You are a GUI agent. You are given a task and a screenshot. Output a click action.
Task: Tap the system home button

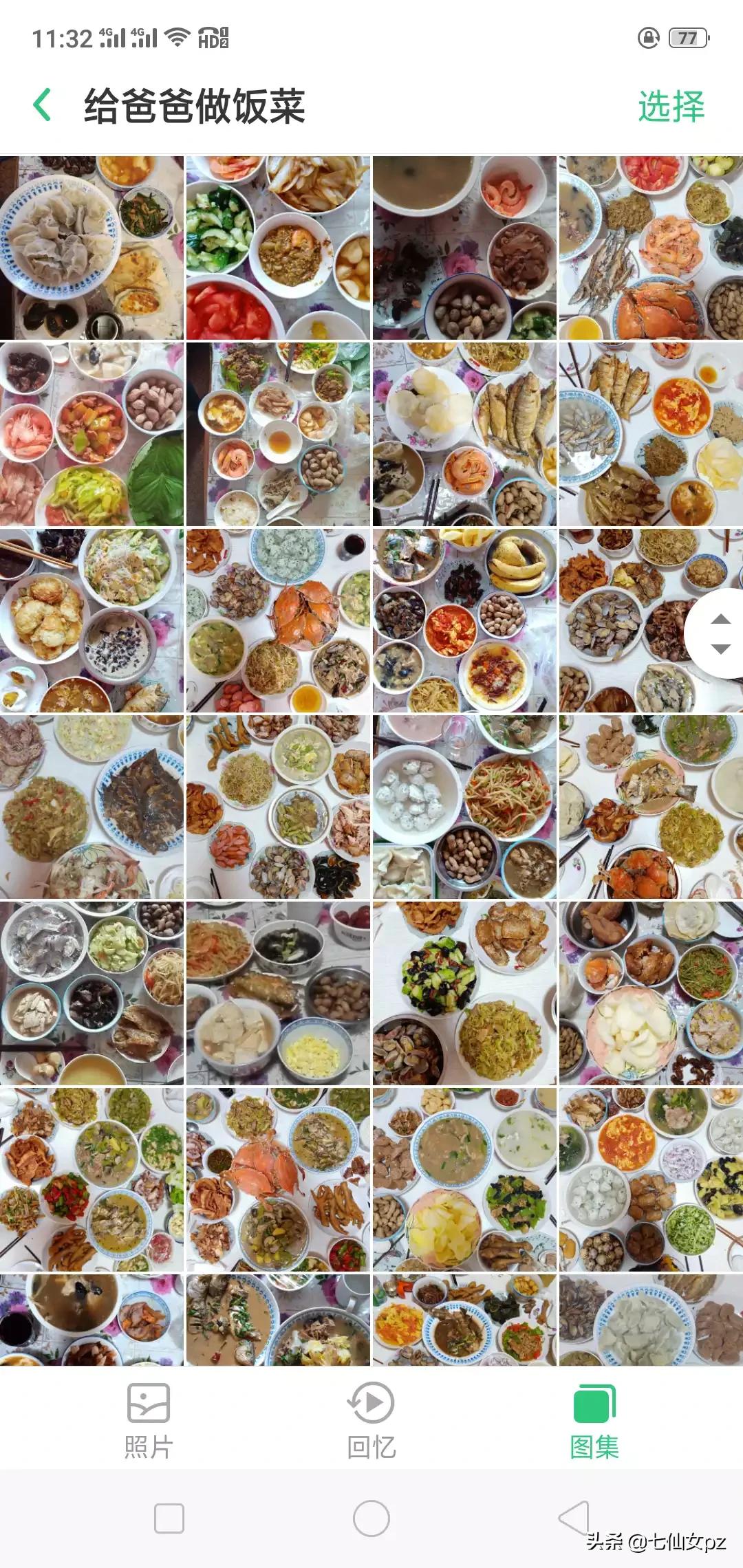(x=371, y=1518)
